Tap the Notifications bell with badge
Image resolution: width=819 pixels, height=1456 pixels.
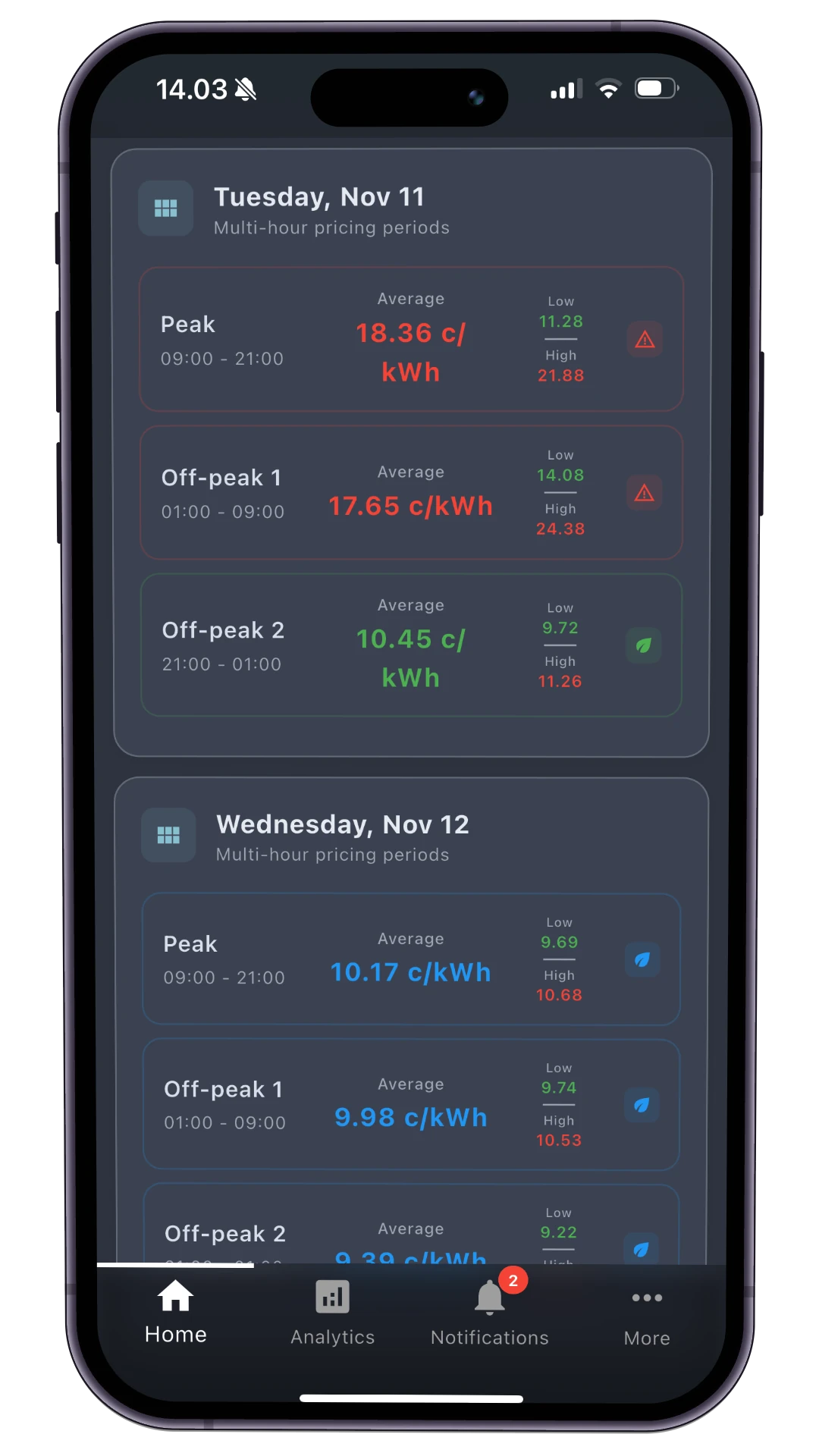click(x=488, y=1312)
